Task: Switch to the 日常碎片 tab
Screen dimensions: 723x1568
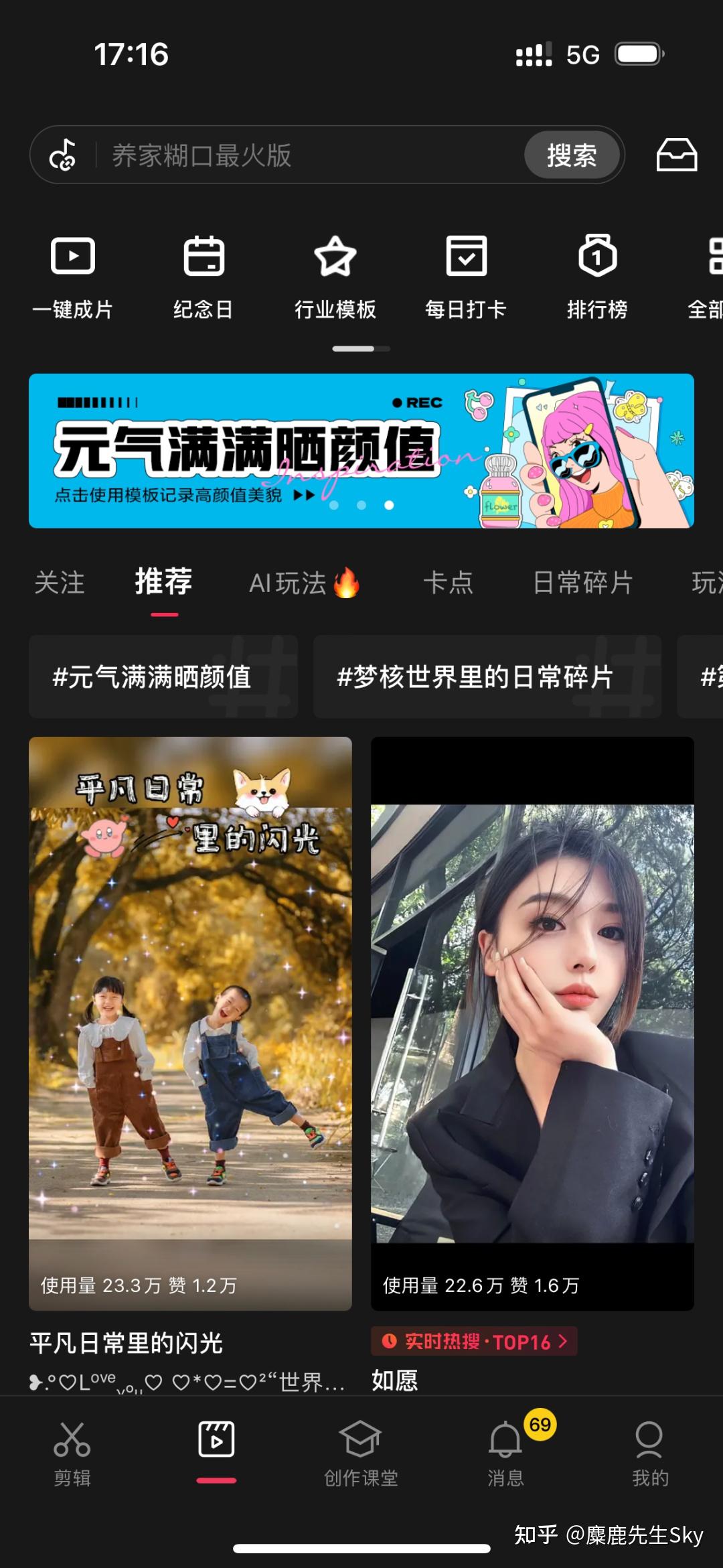Action: pos(582,582)
